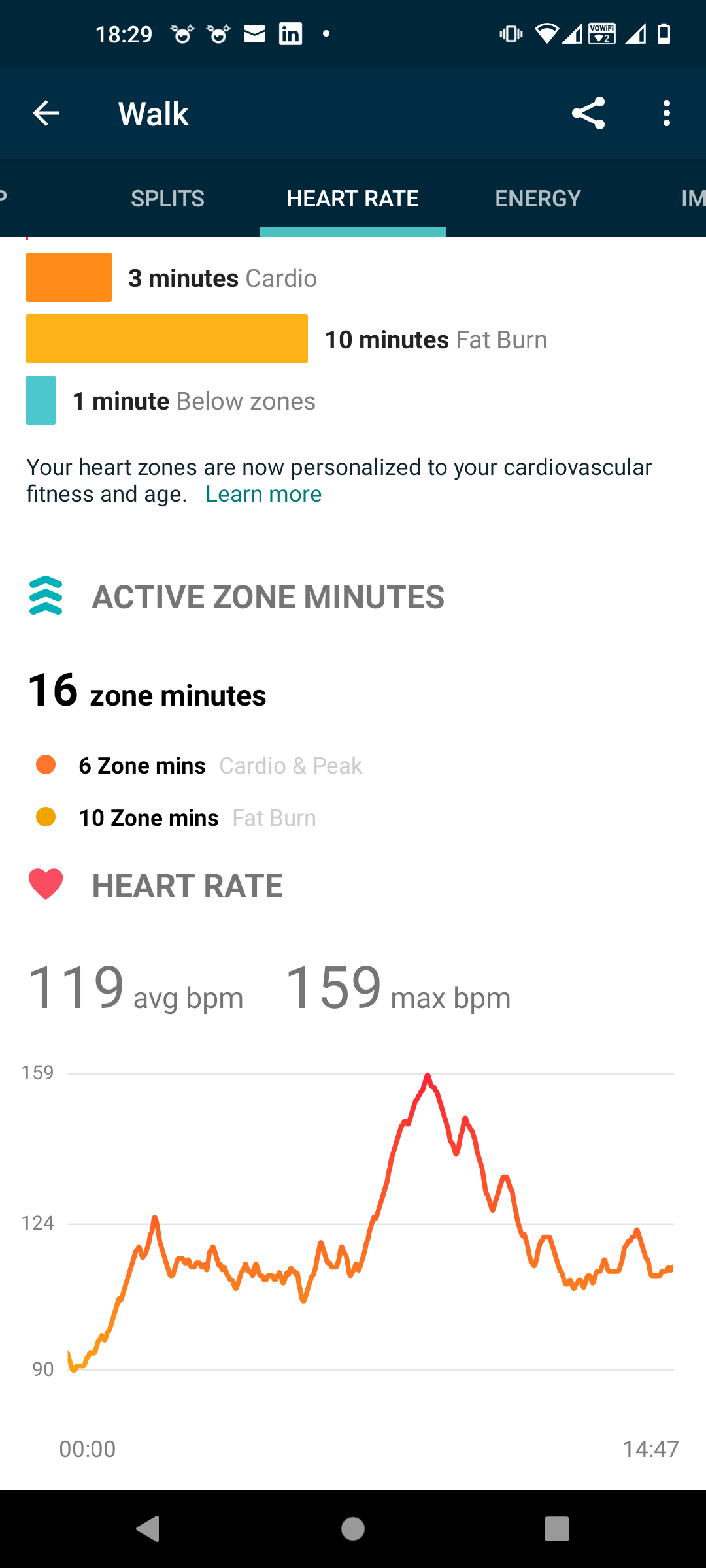Tap the teal Below zones swatch
706x1568 pixels.
coord(41,400)
